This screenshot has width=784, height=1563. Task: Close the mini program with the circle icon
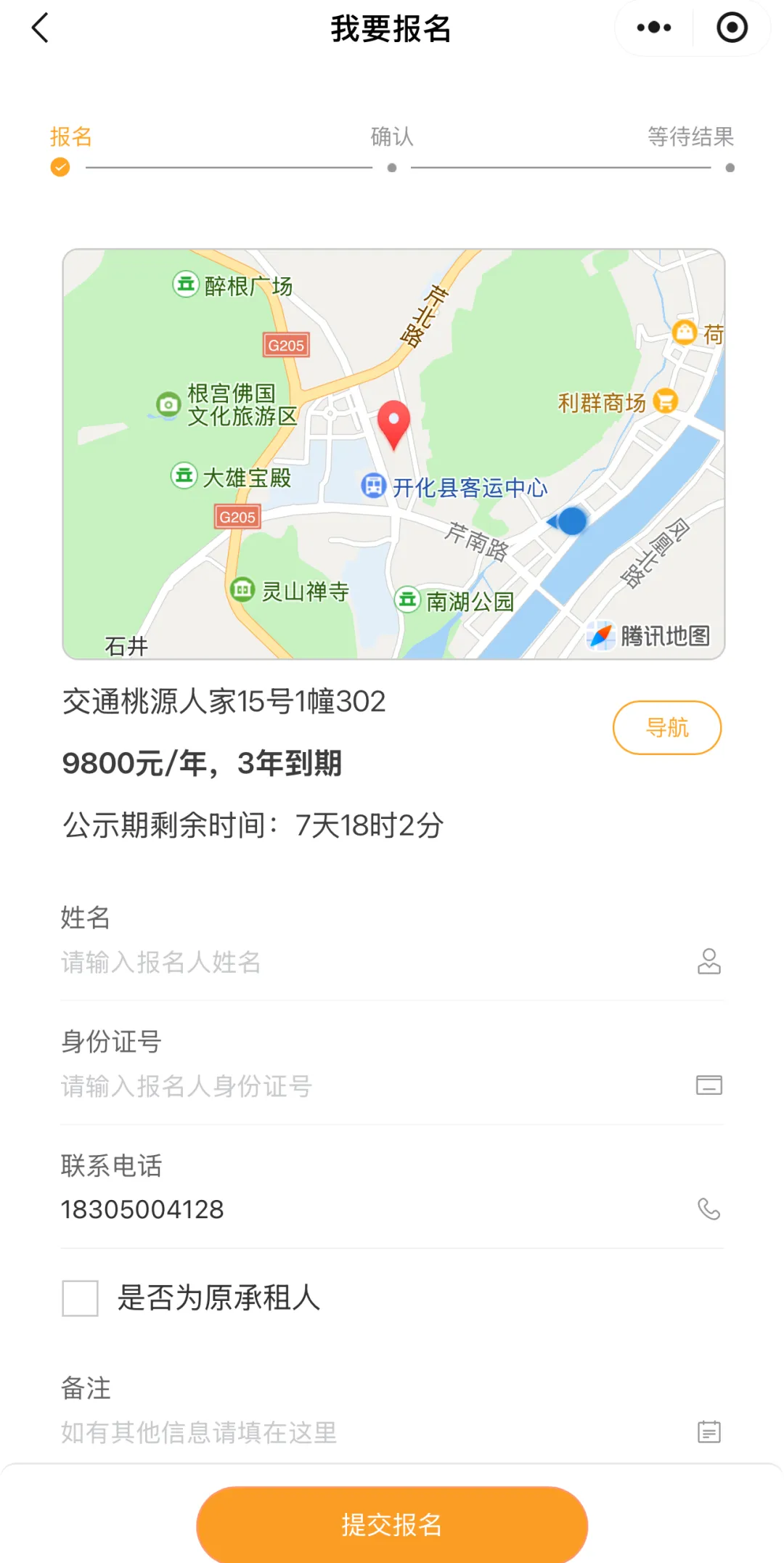point(732,28)
